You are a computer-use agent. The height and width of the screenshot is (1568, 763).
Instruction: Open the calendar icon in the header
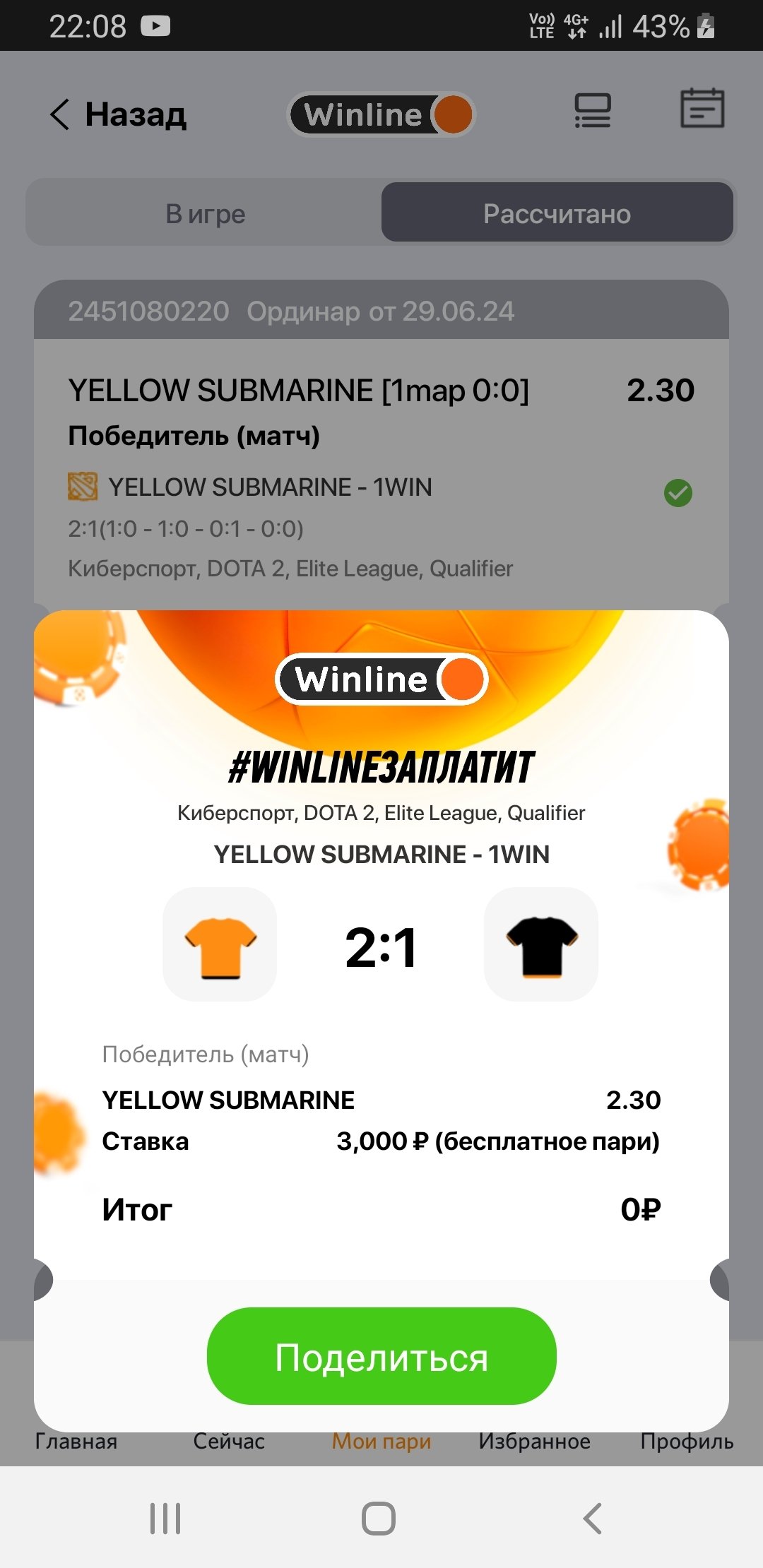coord(702,109)
